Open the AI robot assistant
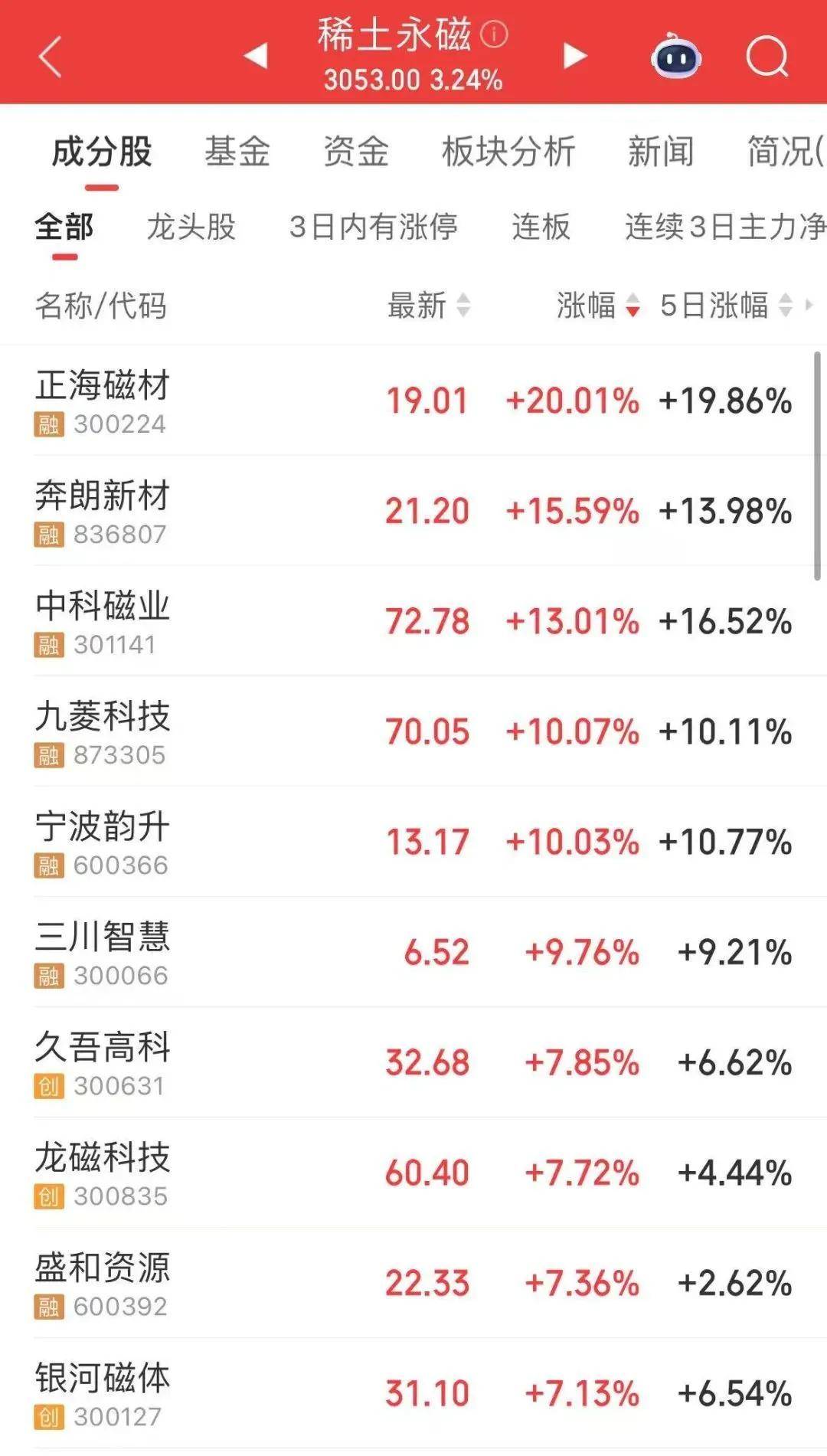Viewport: 827px width, 1456px height. pos(677,55)
